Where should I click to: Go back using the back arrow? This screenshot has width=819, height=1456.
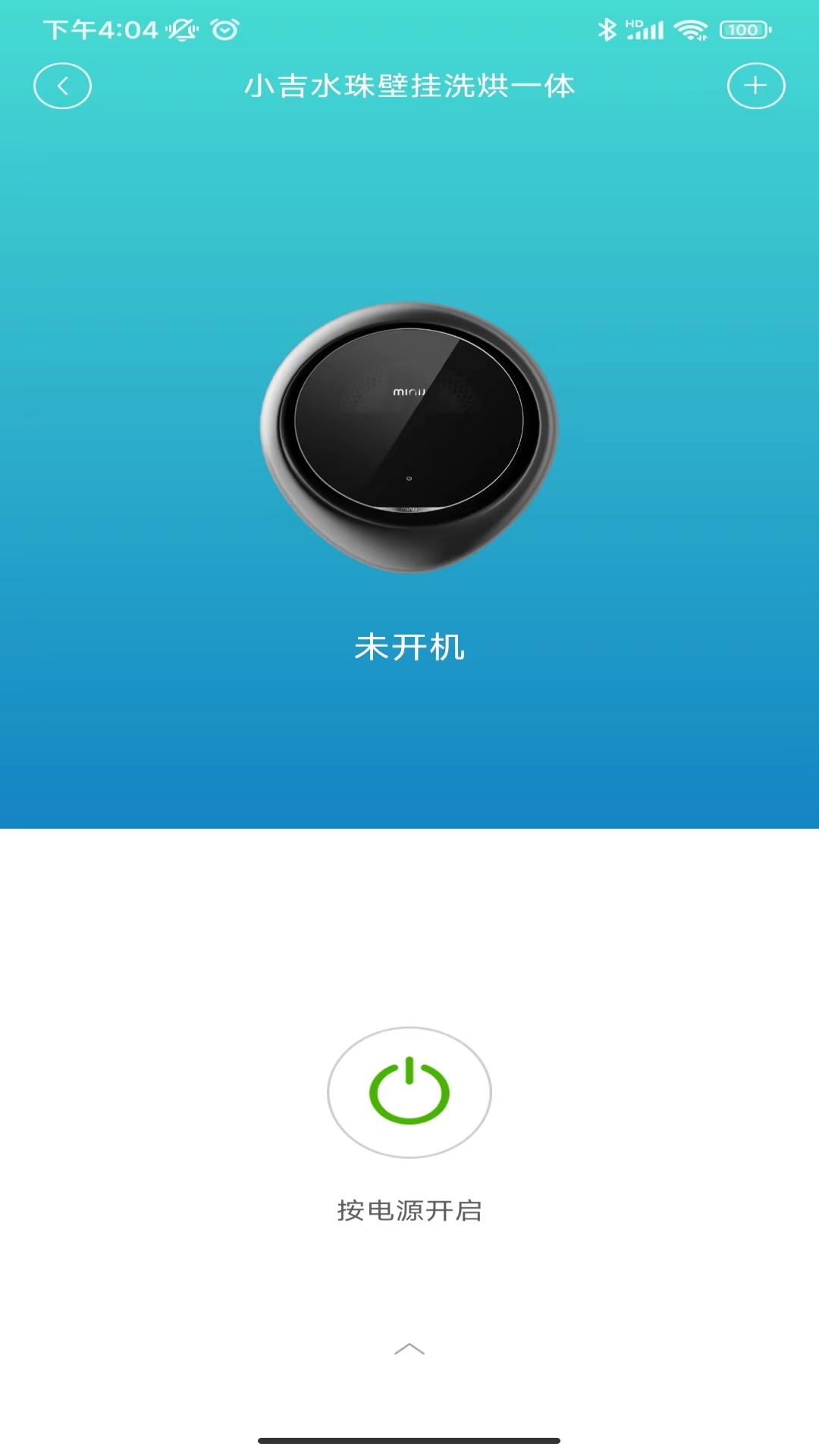[63, 86]
